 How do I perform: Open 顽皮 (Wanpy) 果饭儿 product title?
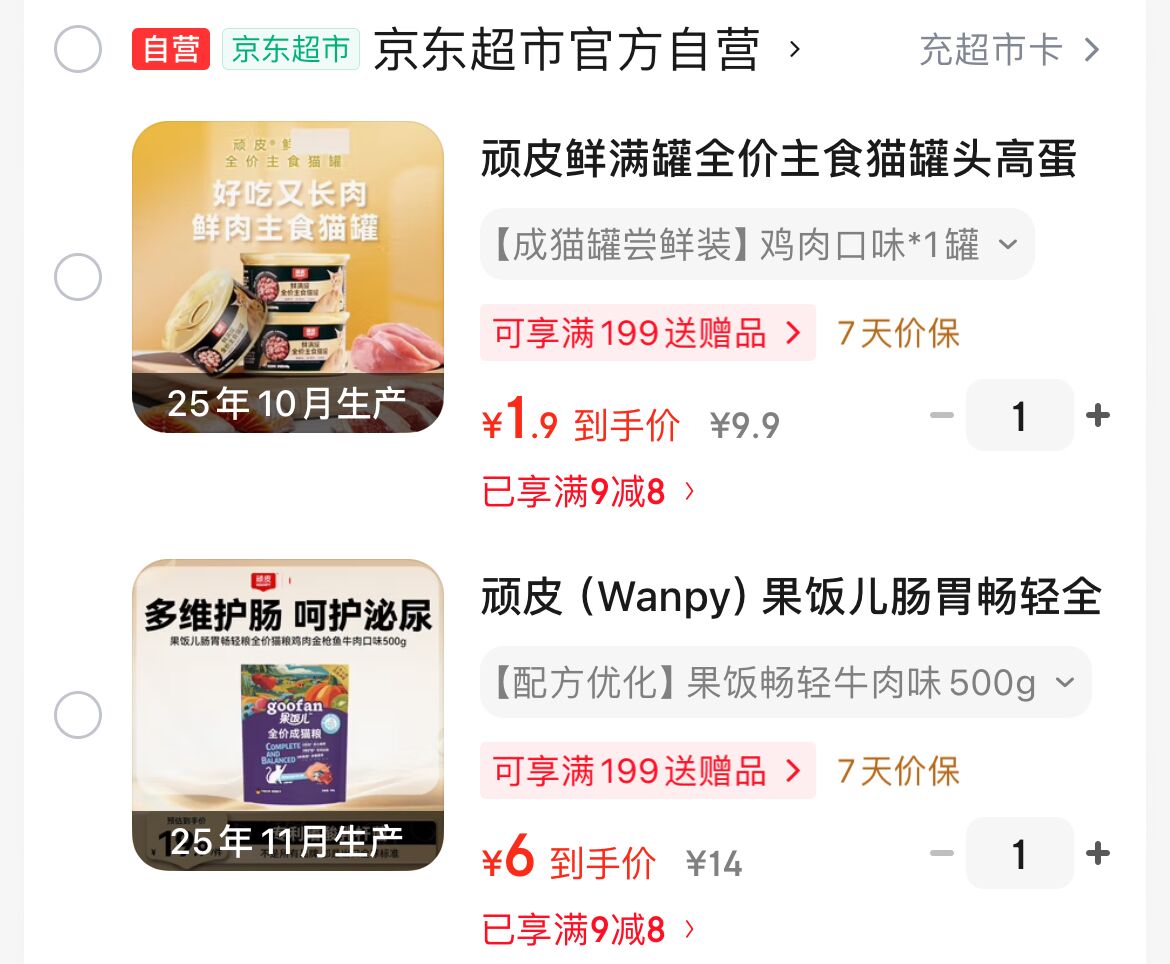[790, 598]
